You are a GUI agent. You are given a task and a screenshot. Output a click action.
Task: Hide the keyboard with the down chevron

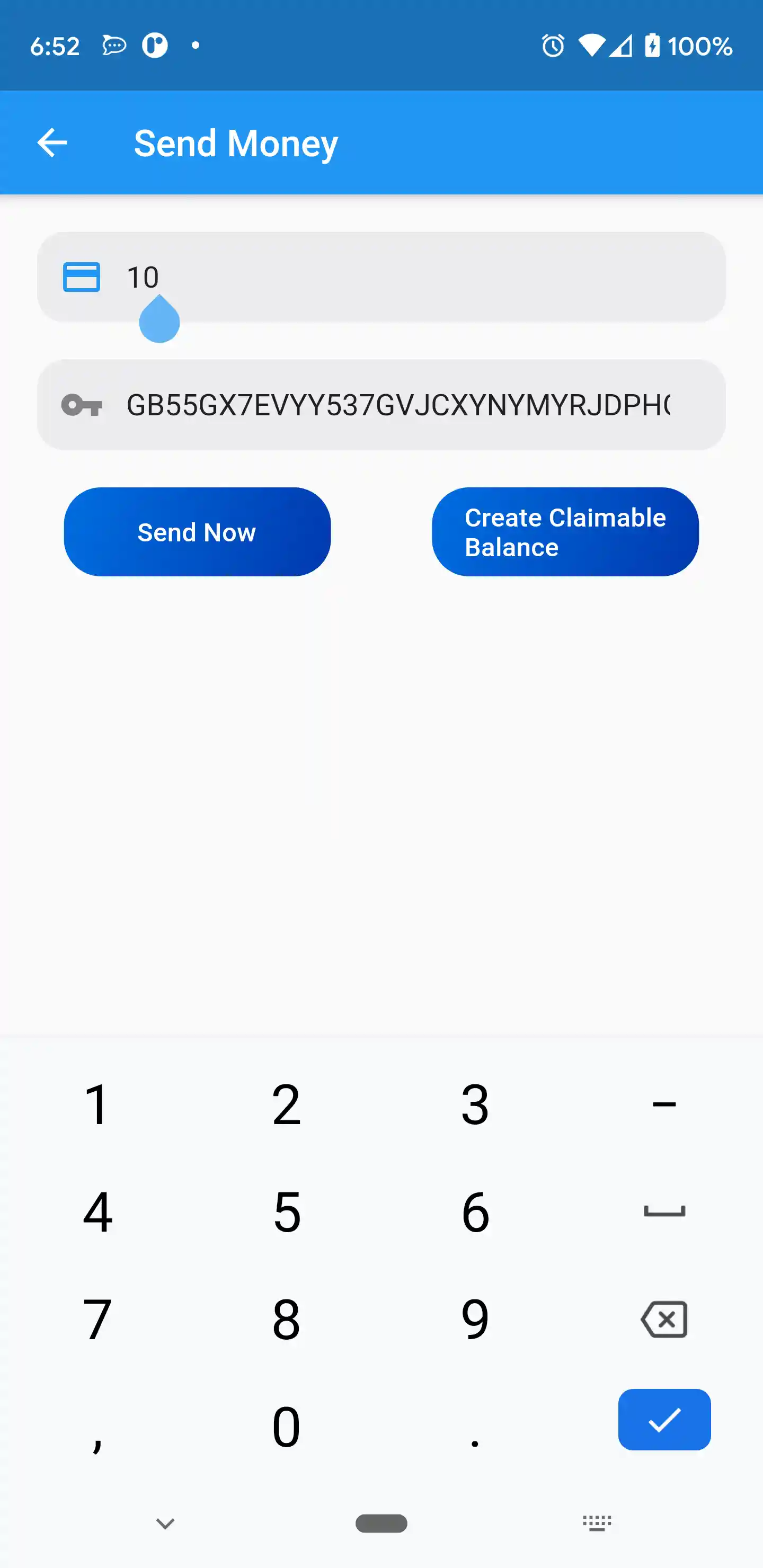click(165, 1523)
